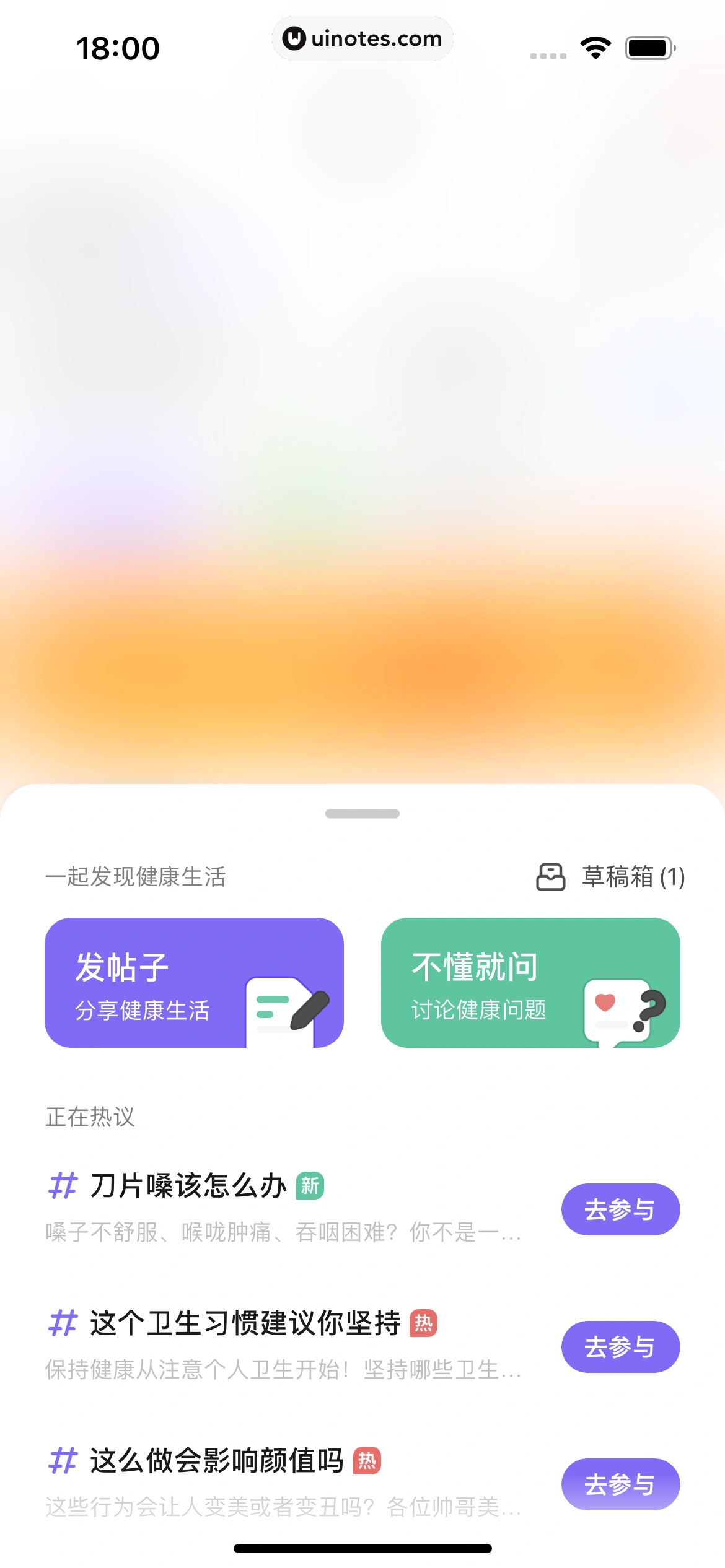Tap 去参与 next to 这么做会影响颜值吗
This screenshot has width=725, height=1568.
(x=620, y=1484)
